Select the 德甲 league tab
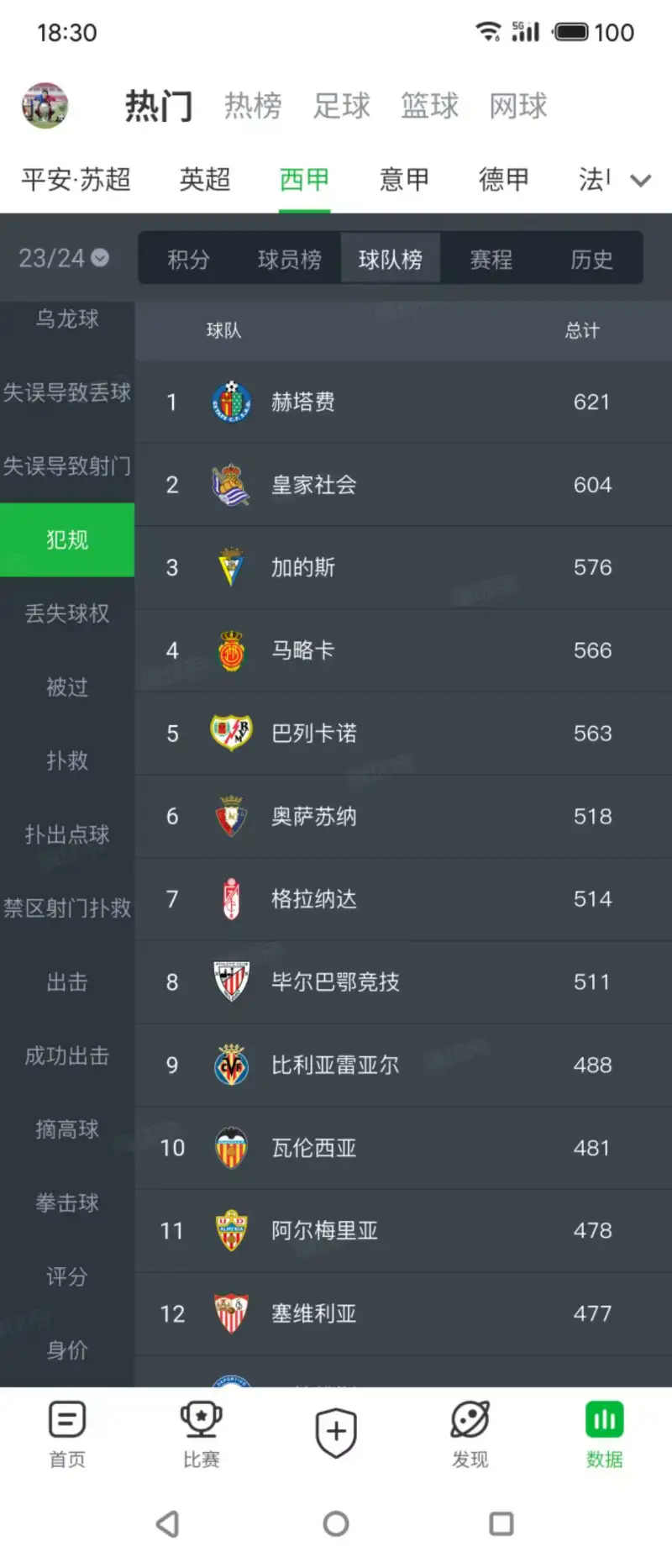 (503, 179)
